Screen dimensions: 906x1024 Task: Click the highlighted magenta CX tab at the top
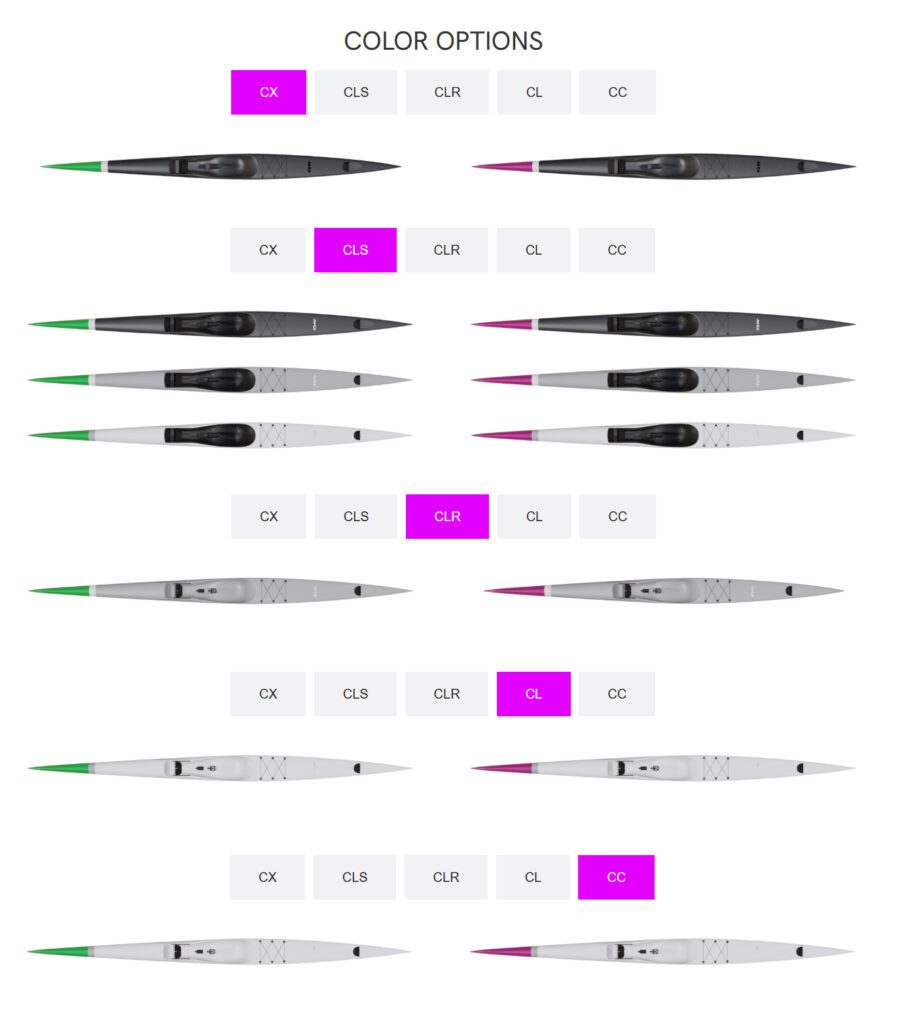click(267, 91)
